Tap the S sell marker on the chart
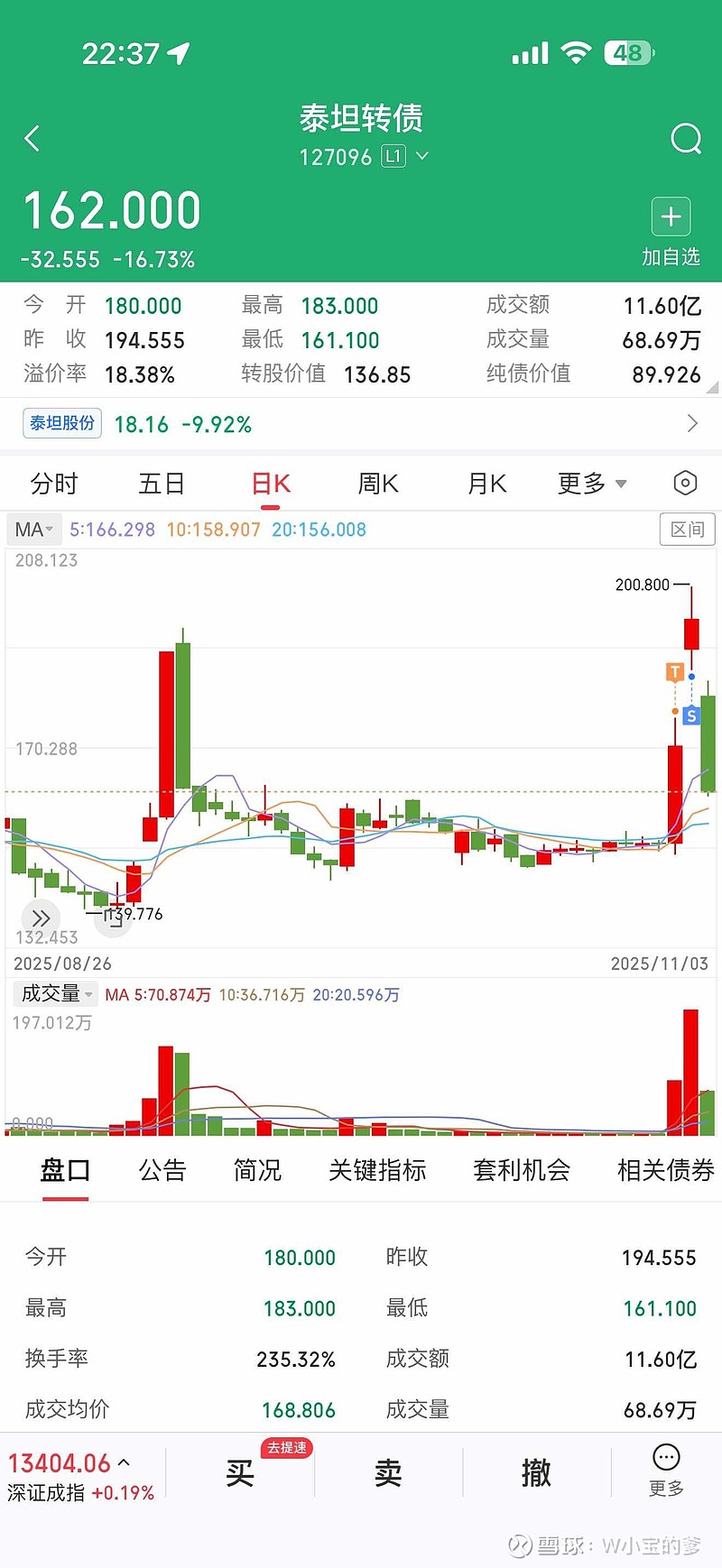 point(690,716)
